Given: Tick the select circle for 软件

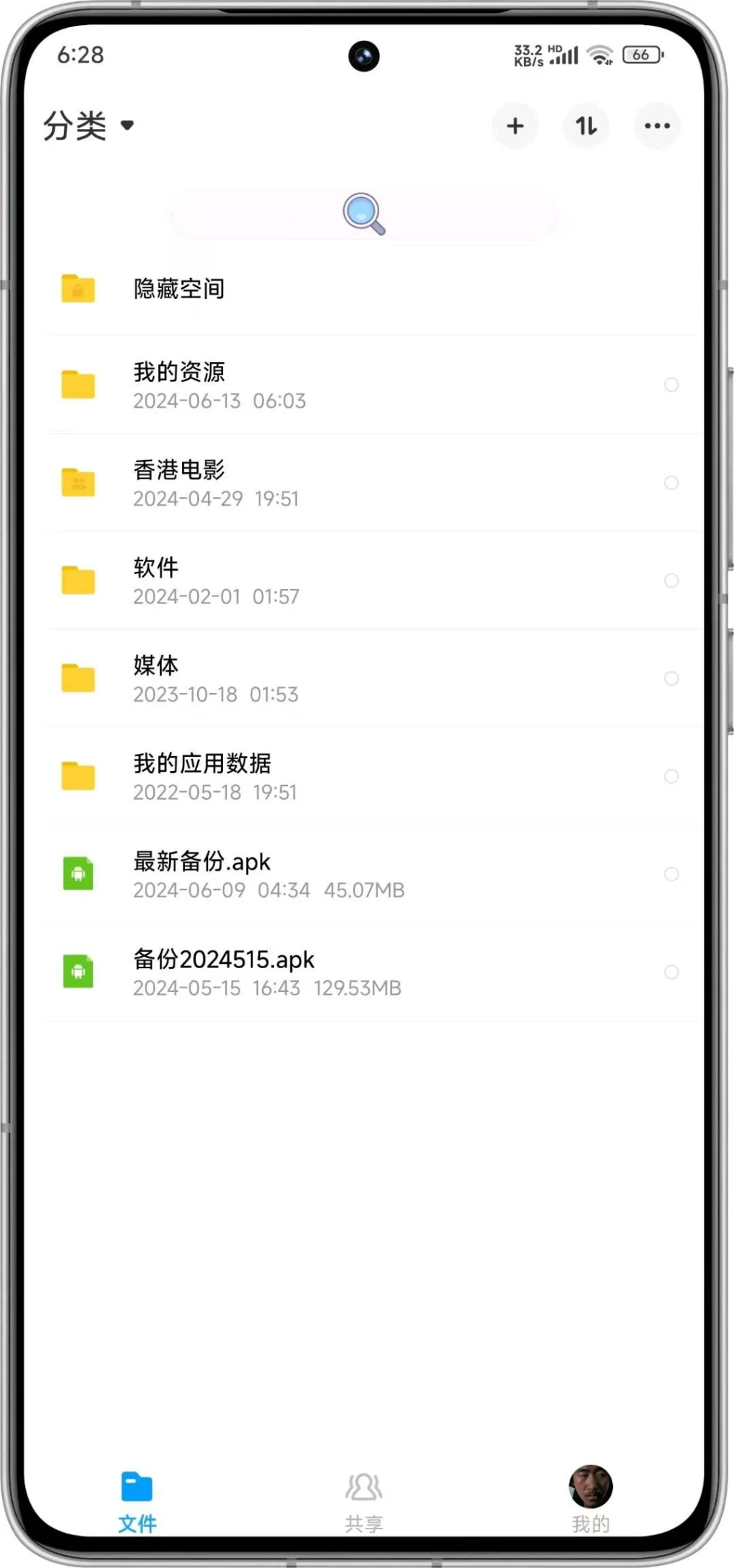Looking at the screenshot, I should point(671,580).
